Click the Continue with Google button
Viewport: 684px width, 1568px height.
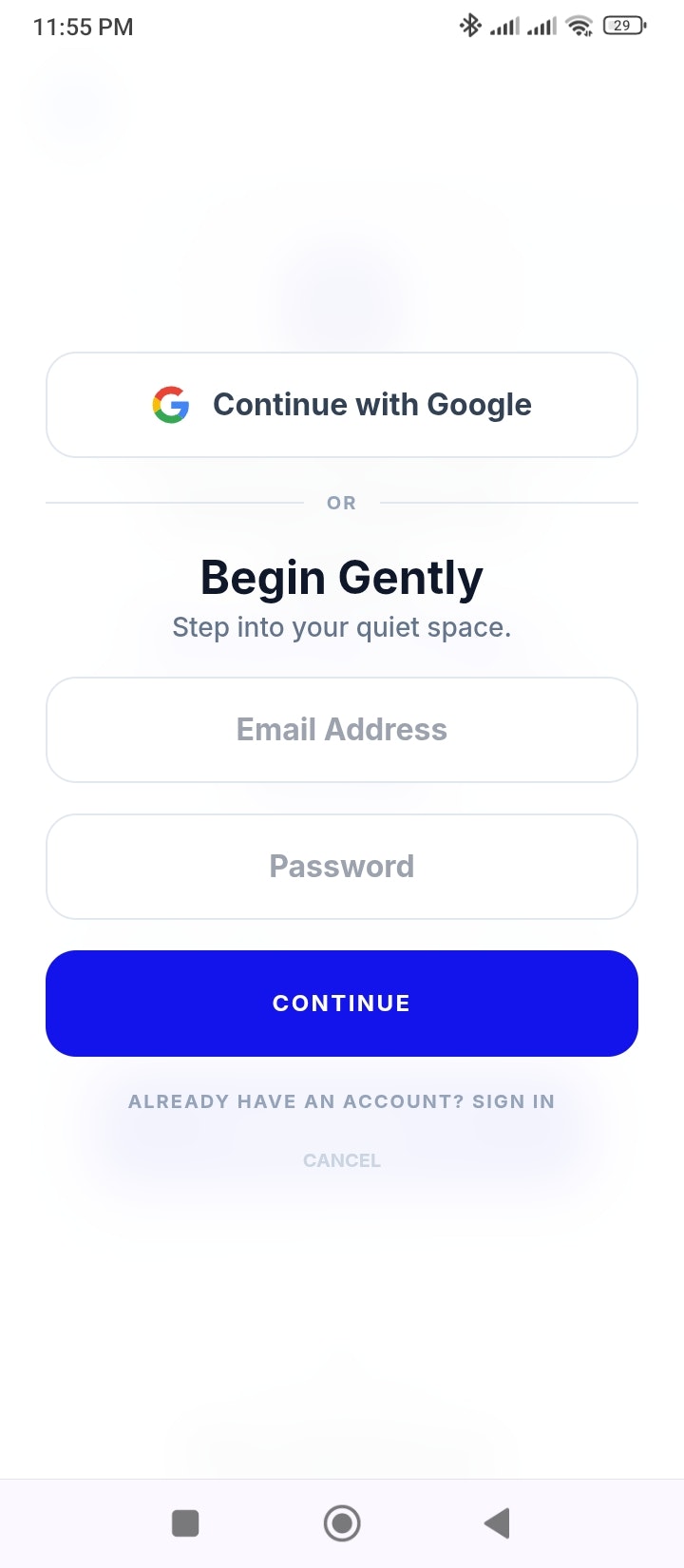point(342,404)
